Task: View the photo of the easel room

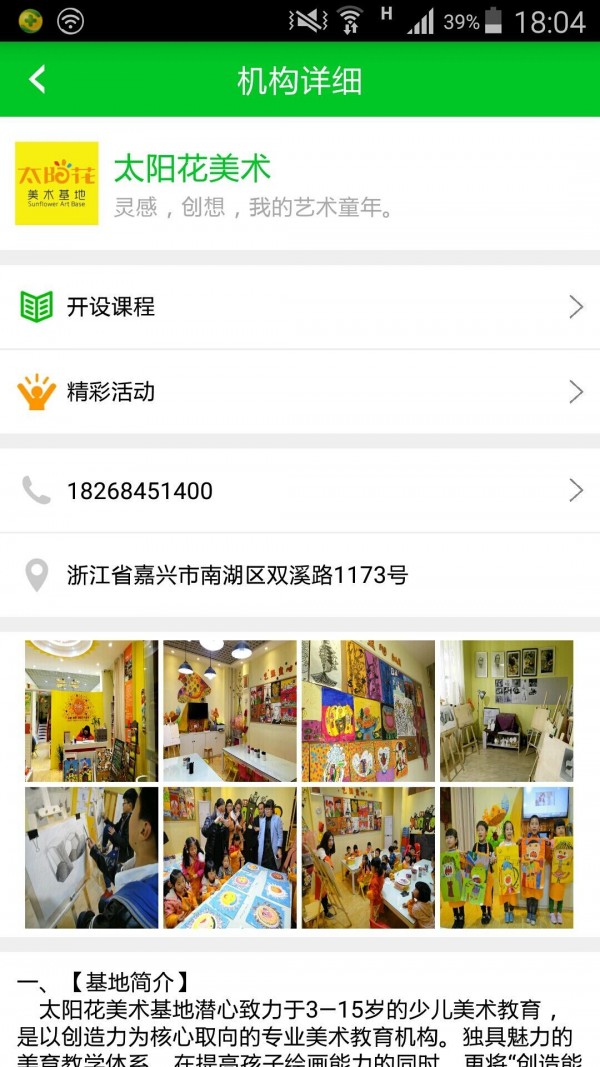Action: click(506, 710)
